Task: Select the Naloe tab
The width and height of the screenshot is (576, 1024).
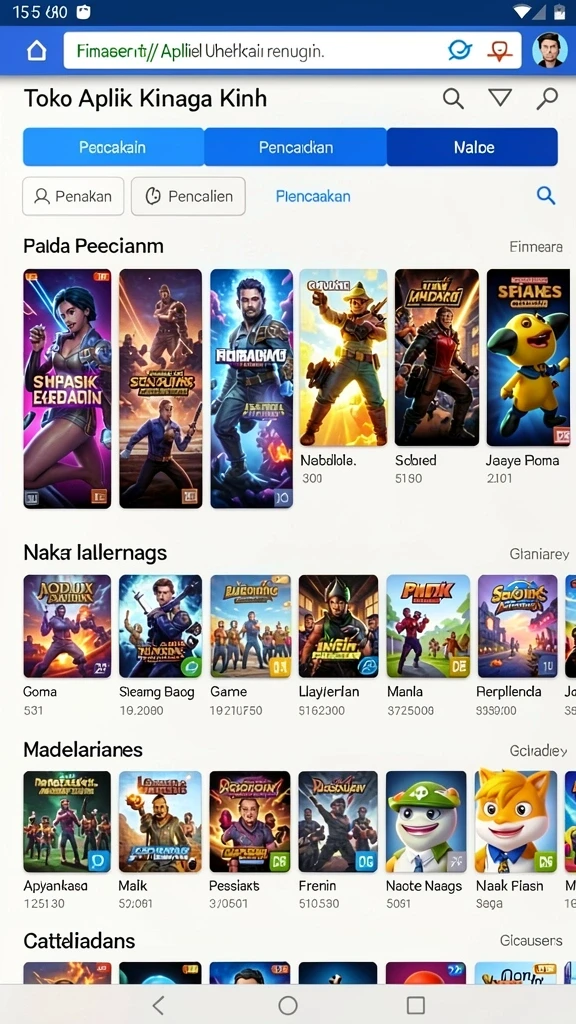Action: coord(473,147)
